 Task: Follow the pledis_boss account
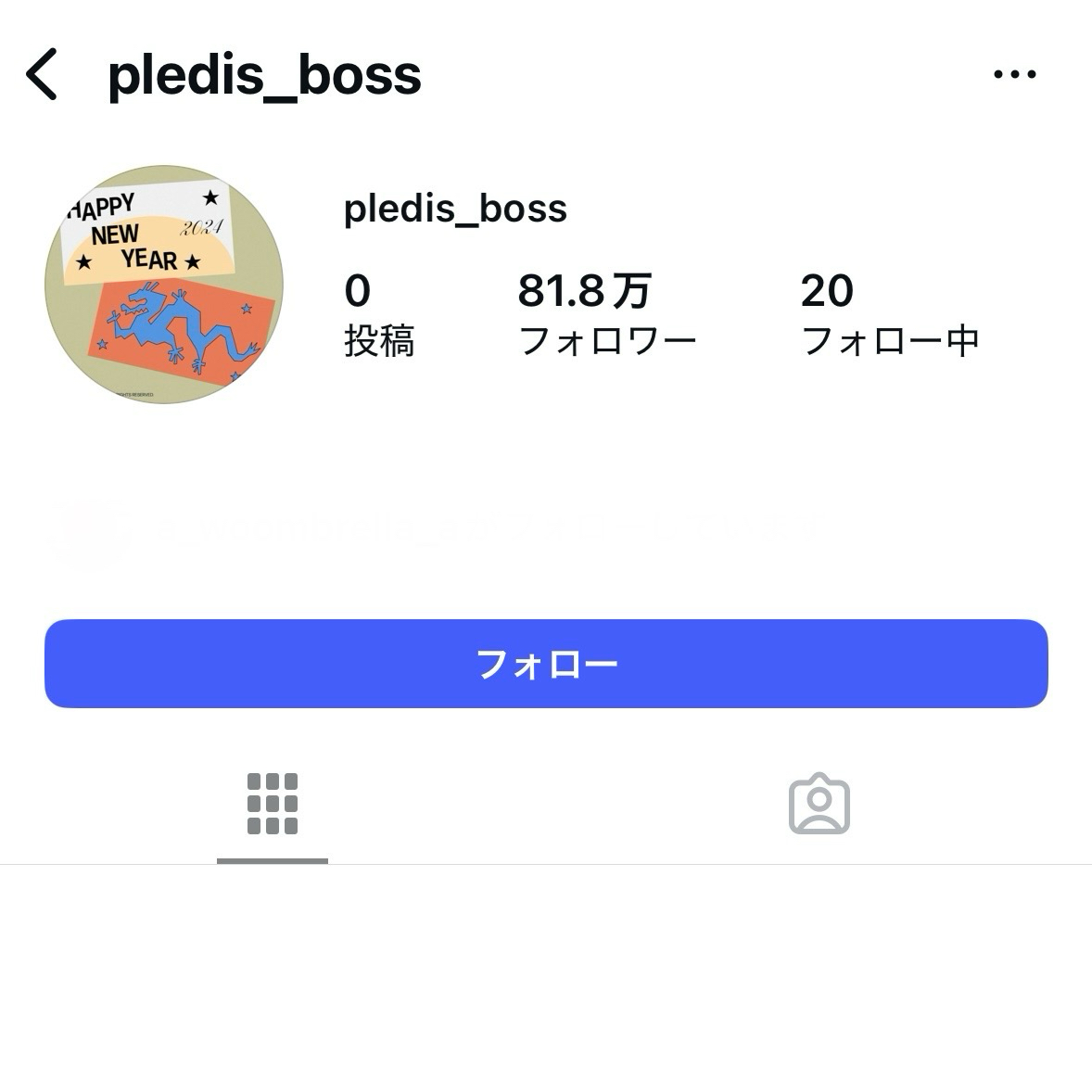(546, 664)
